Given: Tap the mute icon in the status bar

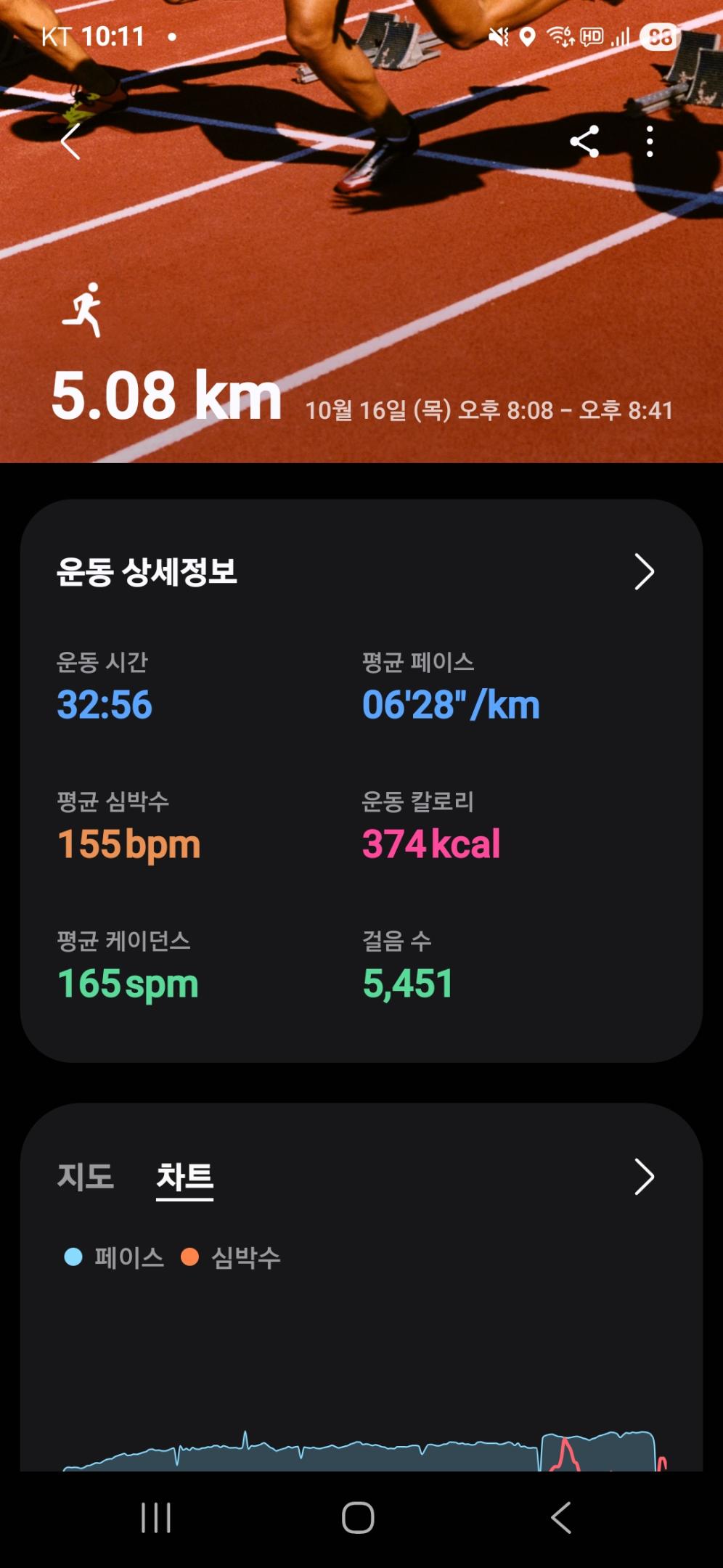Looking at the screenshot, I should click(x=499, y=36).
